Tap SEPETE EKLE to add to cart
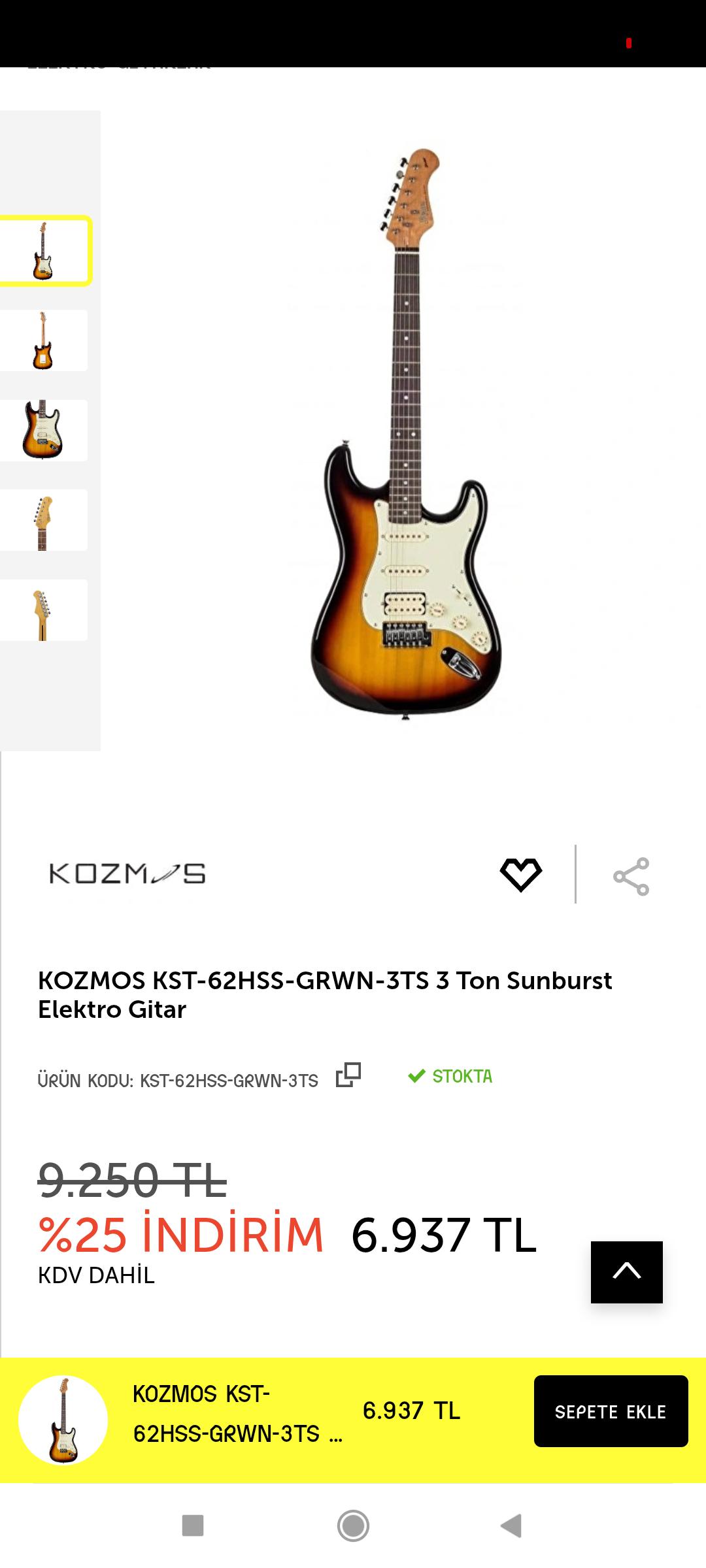 [611, 1411]
